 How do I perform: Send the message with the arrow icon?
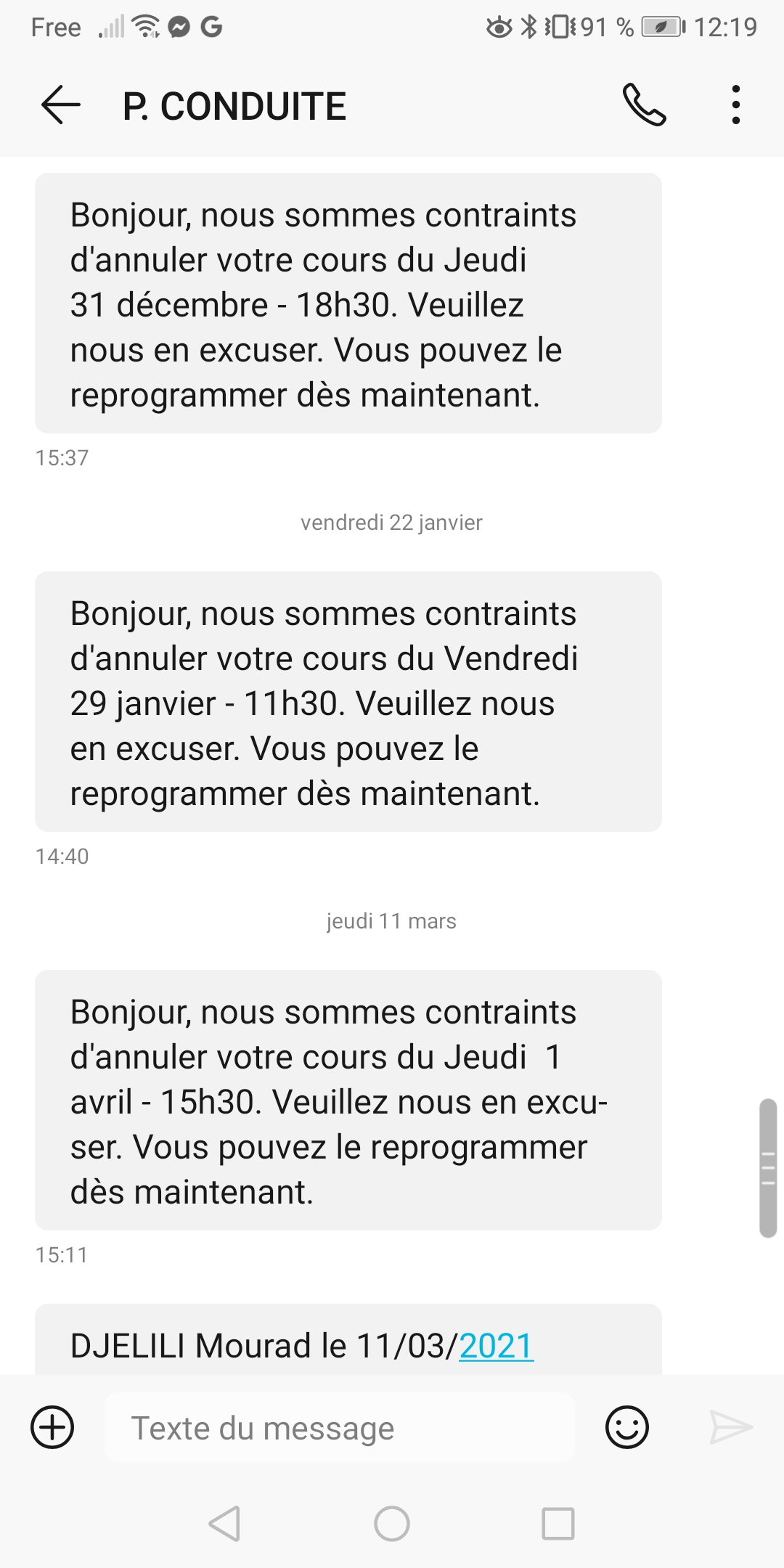tap(730, 1427)
